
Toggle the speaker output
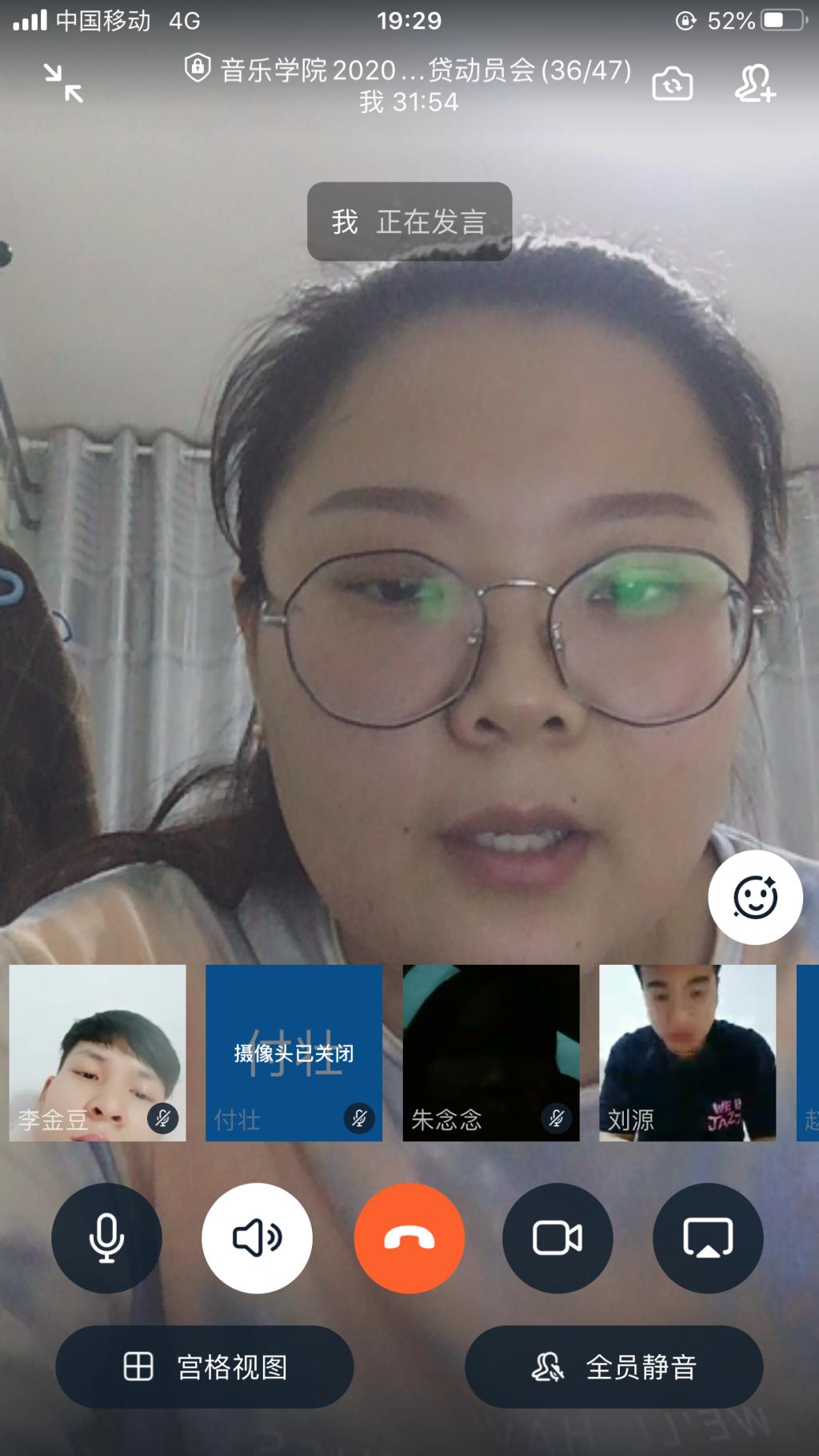point(257,1238)
